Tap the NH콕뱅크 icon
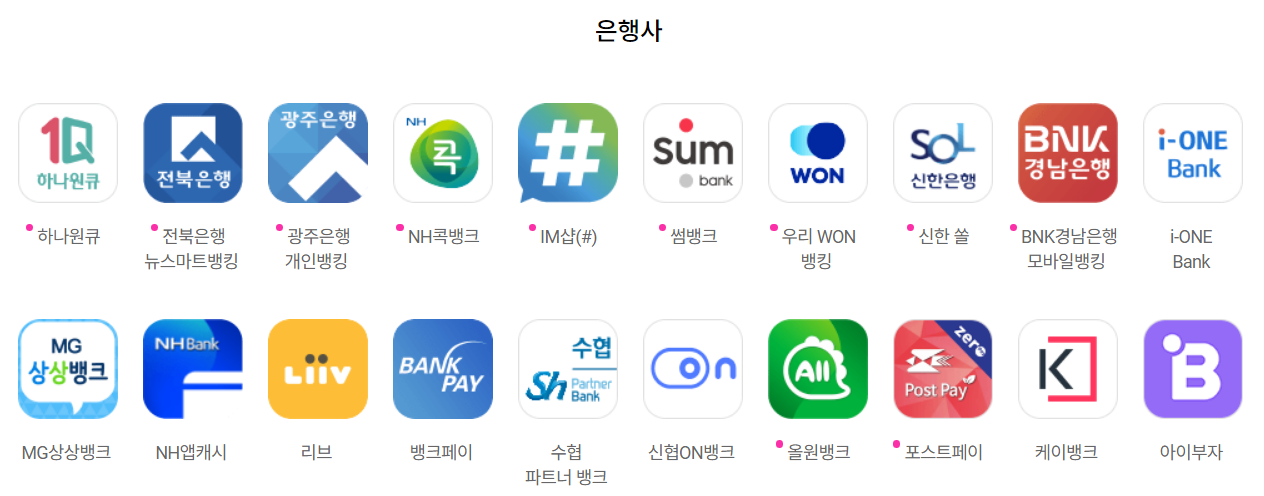This screenshot has width=1264, height=496. pyautogui.click(x=443, y=153)
